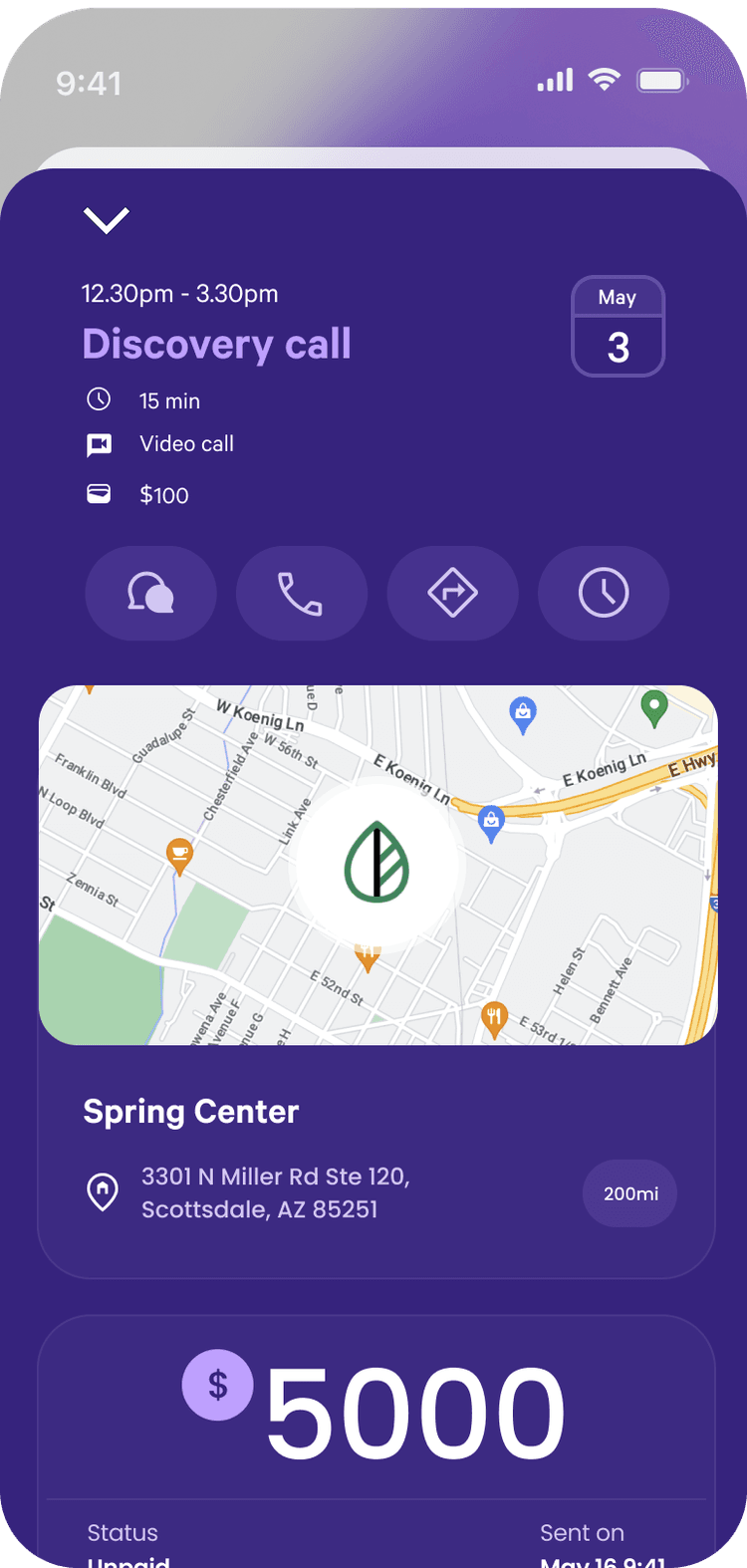Get directions to the location
The image size is (747, 1568).
(x=452, y=594)
